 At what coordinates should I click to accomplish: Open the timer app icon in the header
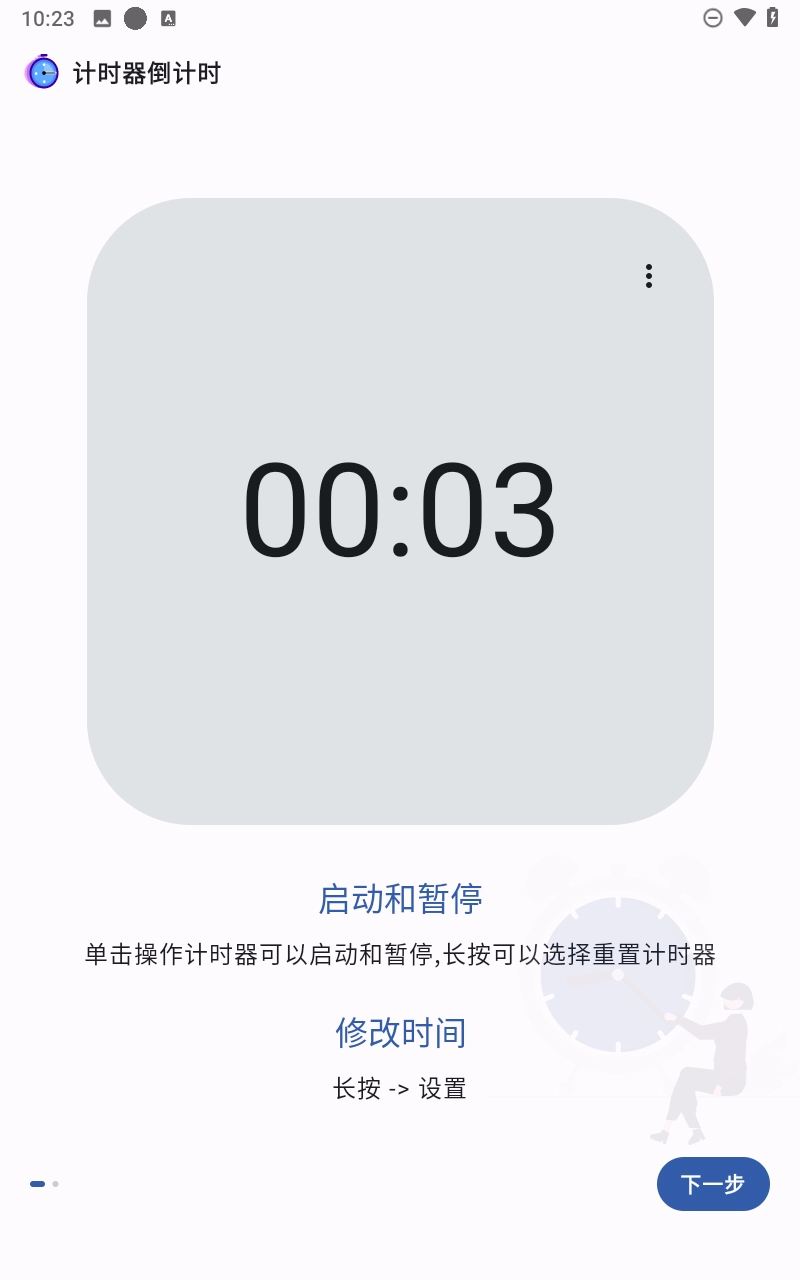click(42, 72)
